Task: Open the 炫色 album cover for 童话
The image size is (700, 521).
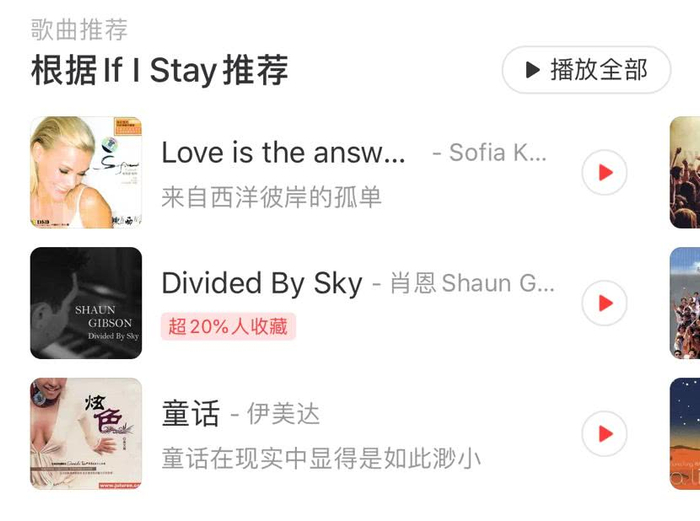Action: click(x=86, y=433)
